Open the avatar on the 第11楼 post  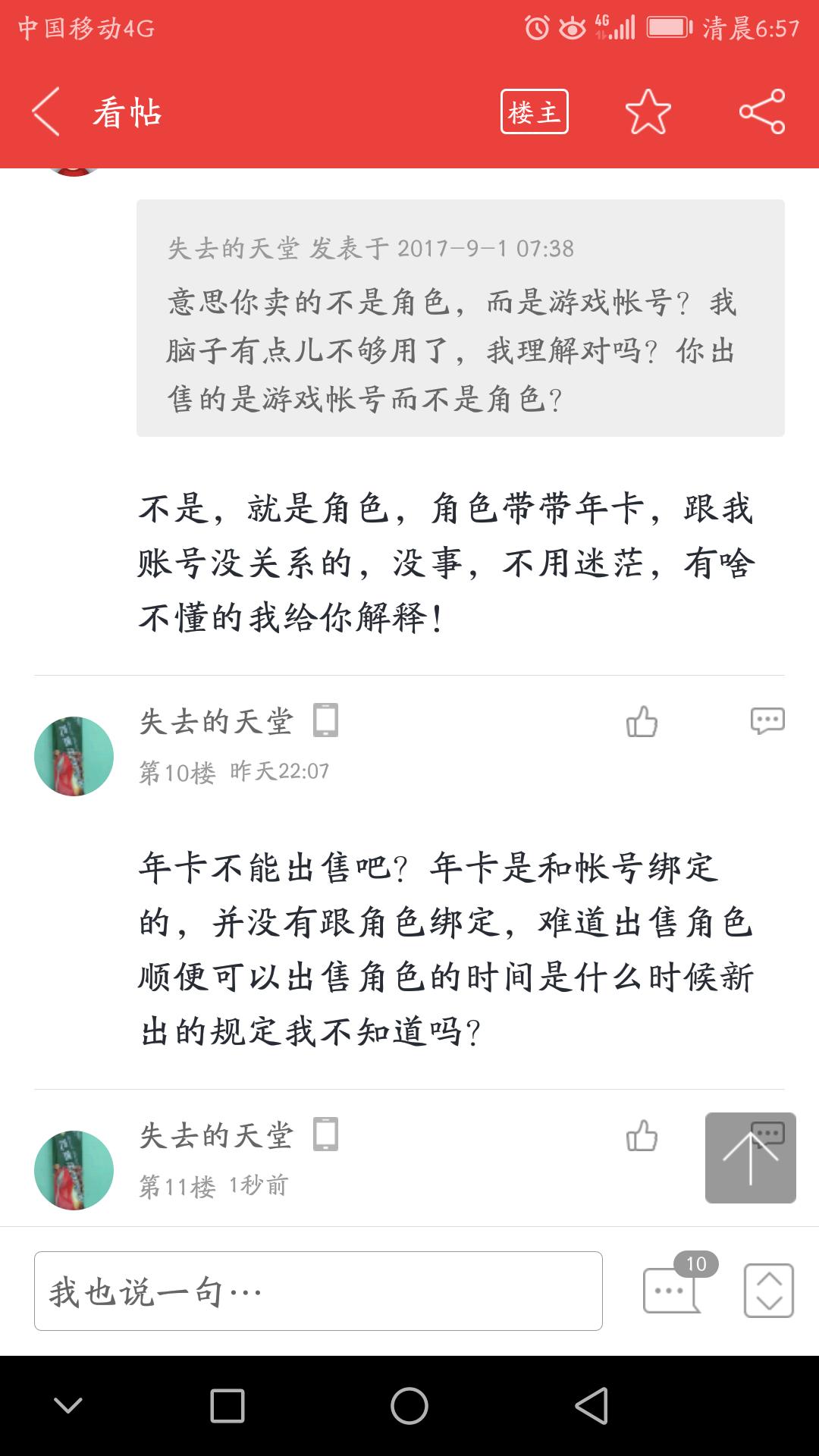click(74, 1170)
